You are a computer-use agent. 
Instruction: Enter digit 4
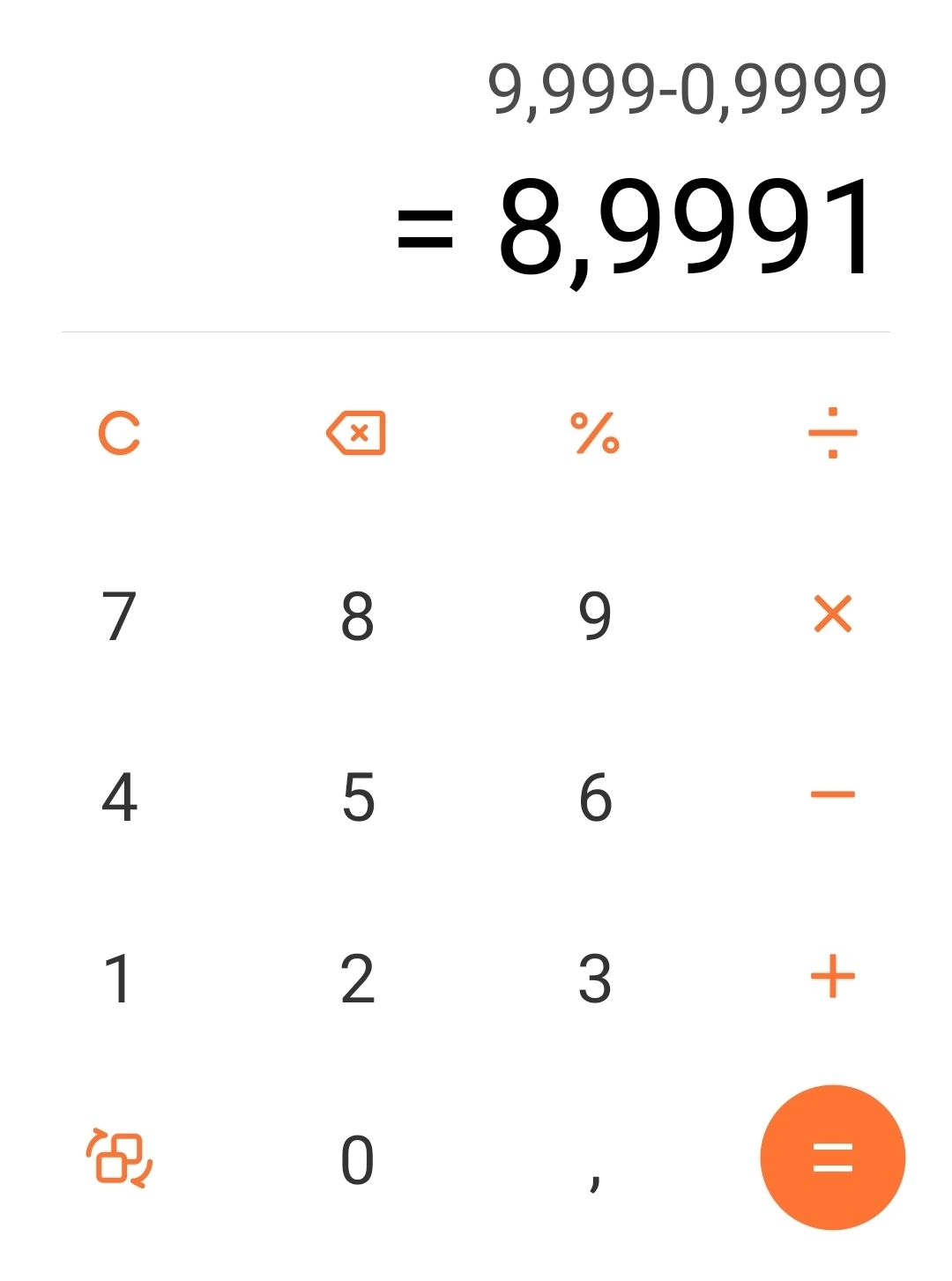coord(119,797)
